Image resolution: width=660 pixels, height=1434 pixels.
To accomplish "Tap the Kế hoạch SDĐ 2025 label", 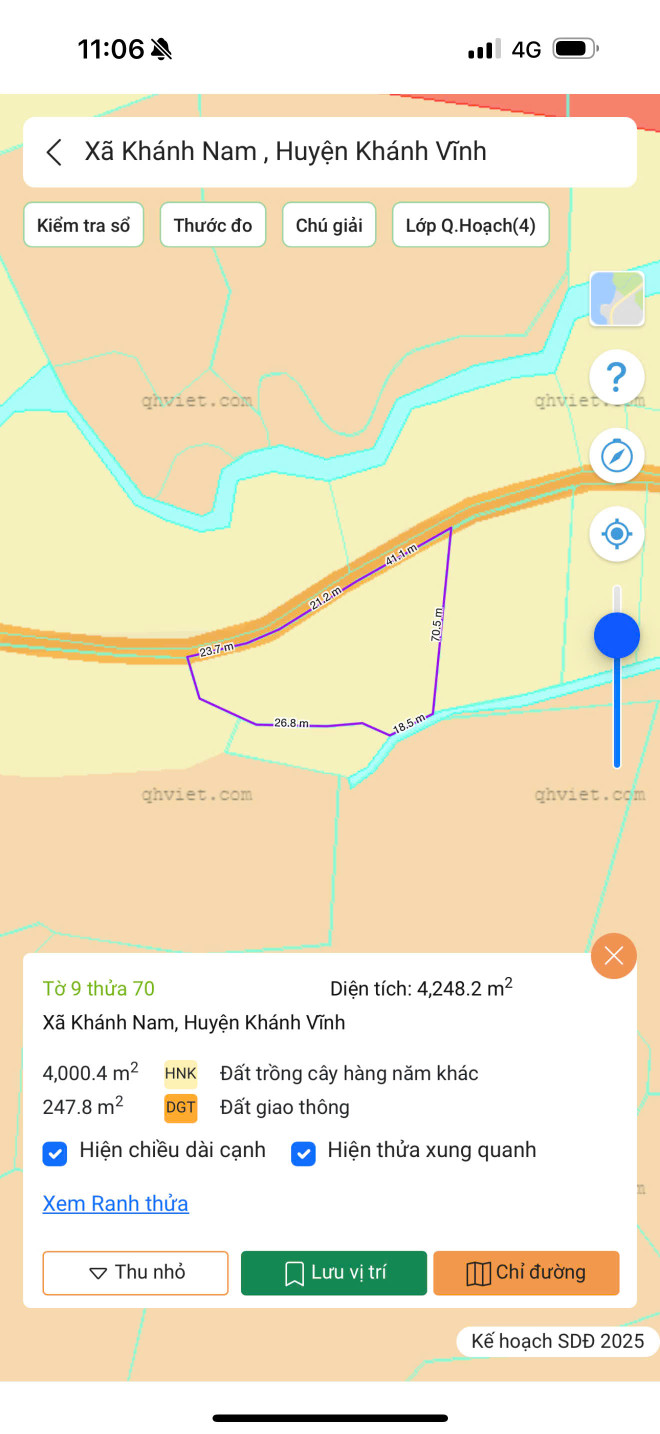I will (x=558, y=1342).
